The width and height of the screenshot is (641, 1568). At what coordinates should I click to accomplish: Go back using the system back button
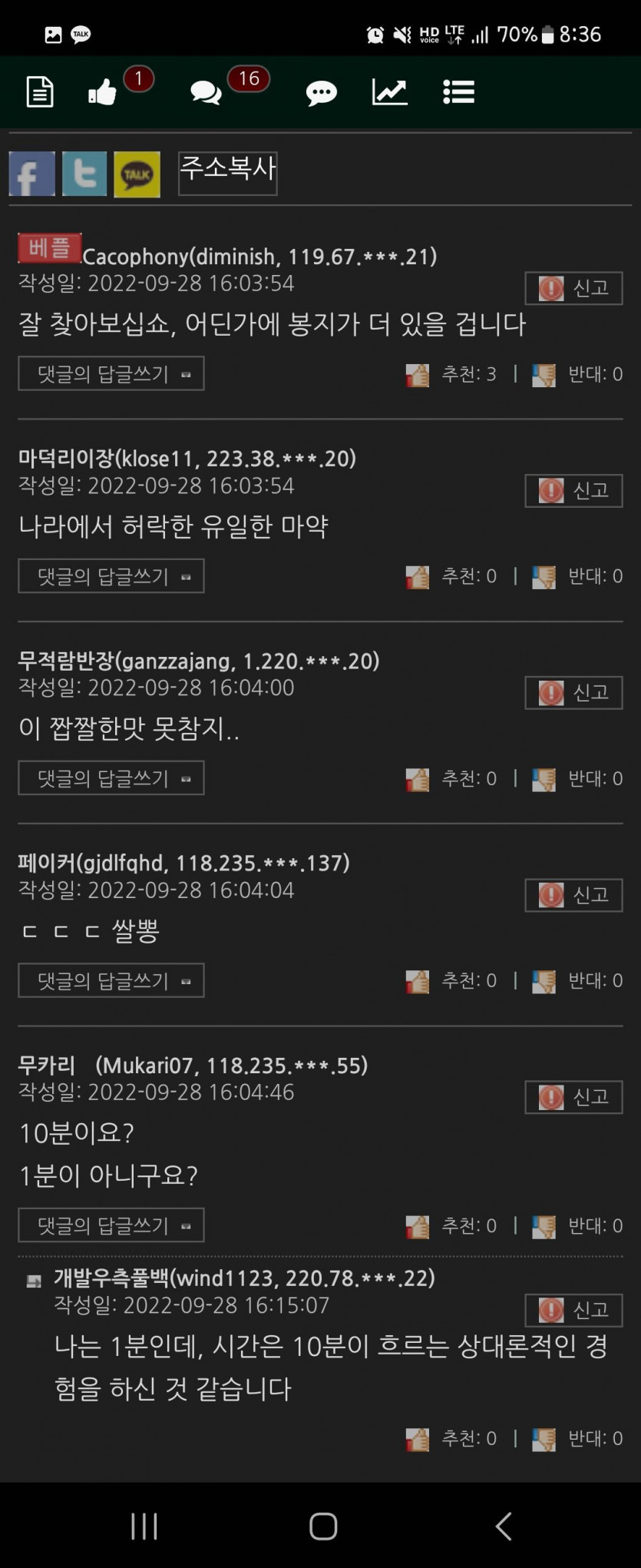click(504, 1526)
